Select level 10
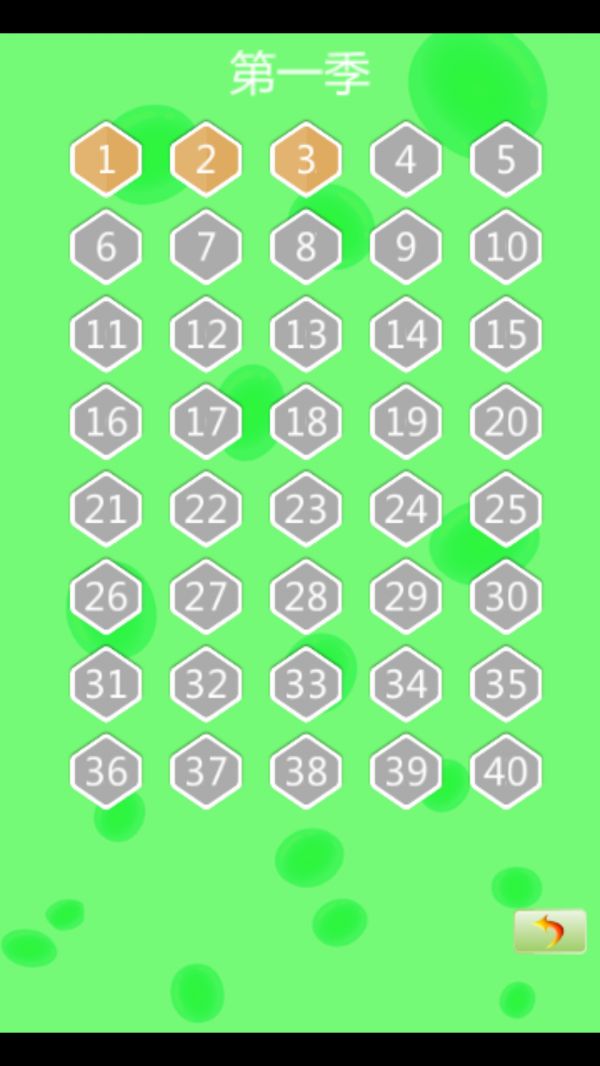Image resolution: width=600 pixels, height=1066 pixels. point(506,247)
